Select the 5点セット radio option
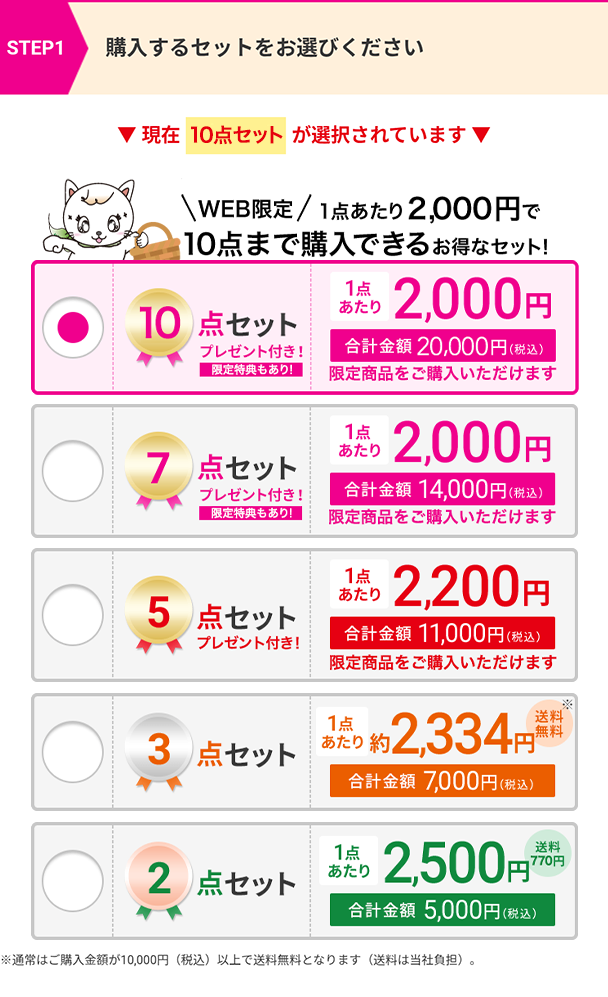This screenshot has width=608, height=997. tap(73, 614)
